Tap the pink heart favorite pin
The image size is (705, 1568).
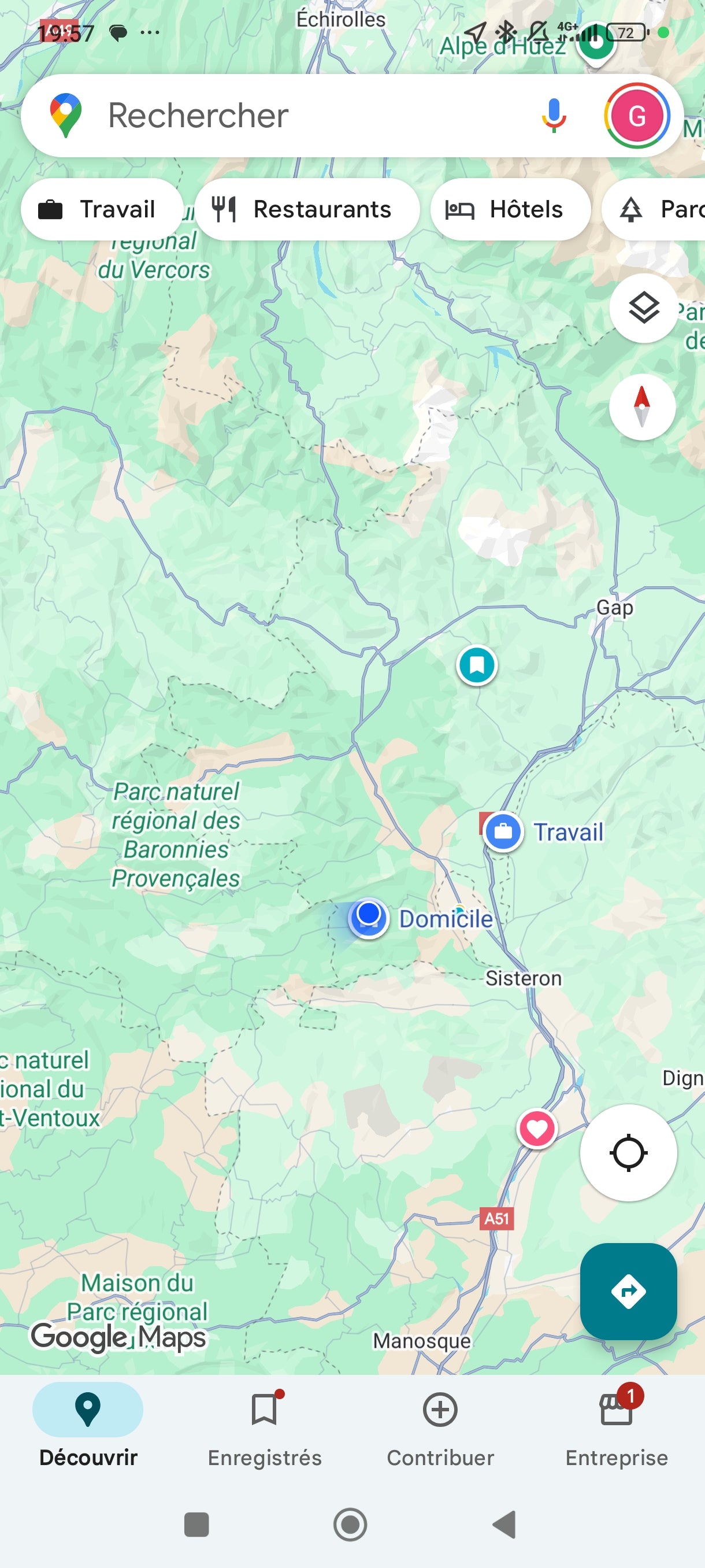[x=536, y=1129]
